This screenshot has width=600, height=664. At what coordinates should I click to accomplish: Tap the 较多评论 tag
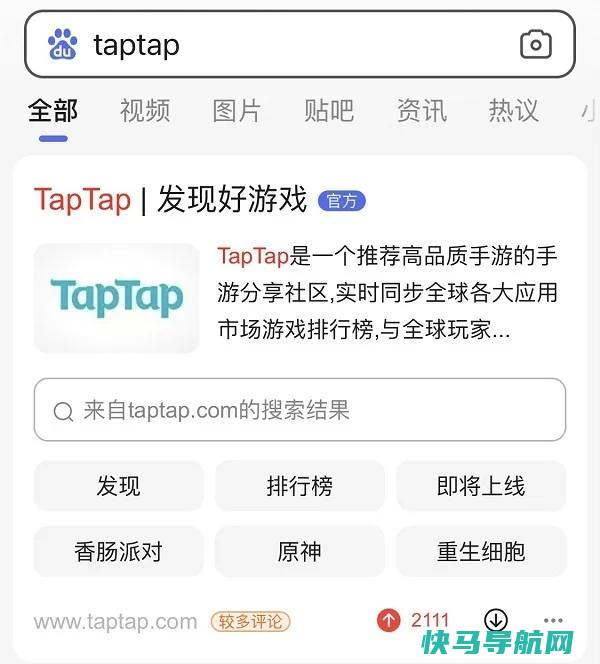coord(250,621)
